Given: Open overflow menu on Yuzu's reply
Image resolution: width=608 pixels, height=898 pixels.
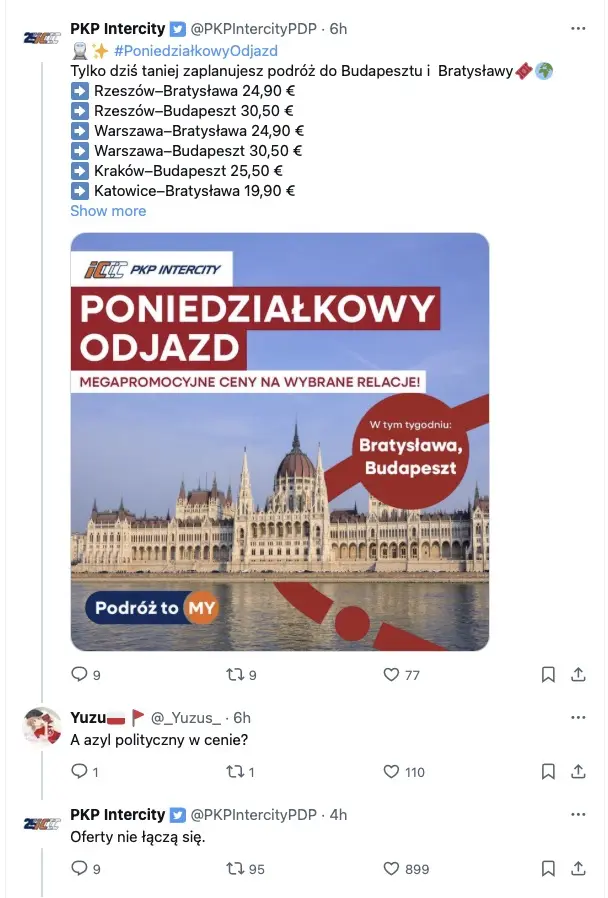Looking at the screenshot, I should click(578, 718).
